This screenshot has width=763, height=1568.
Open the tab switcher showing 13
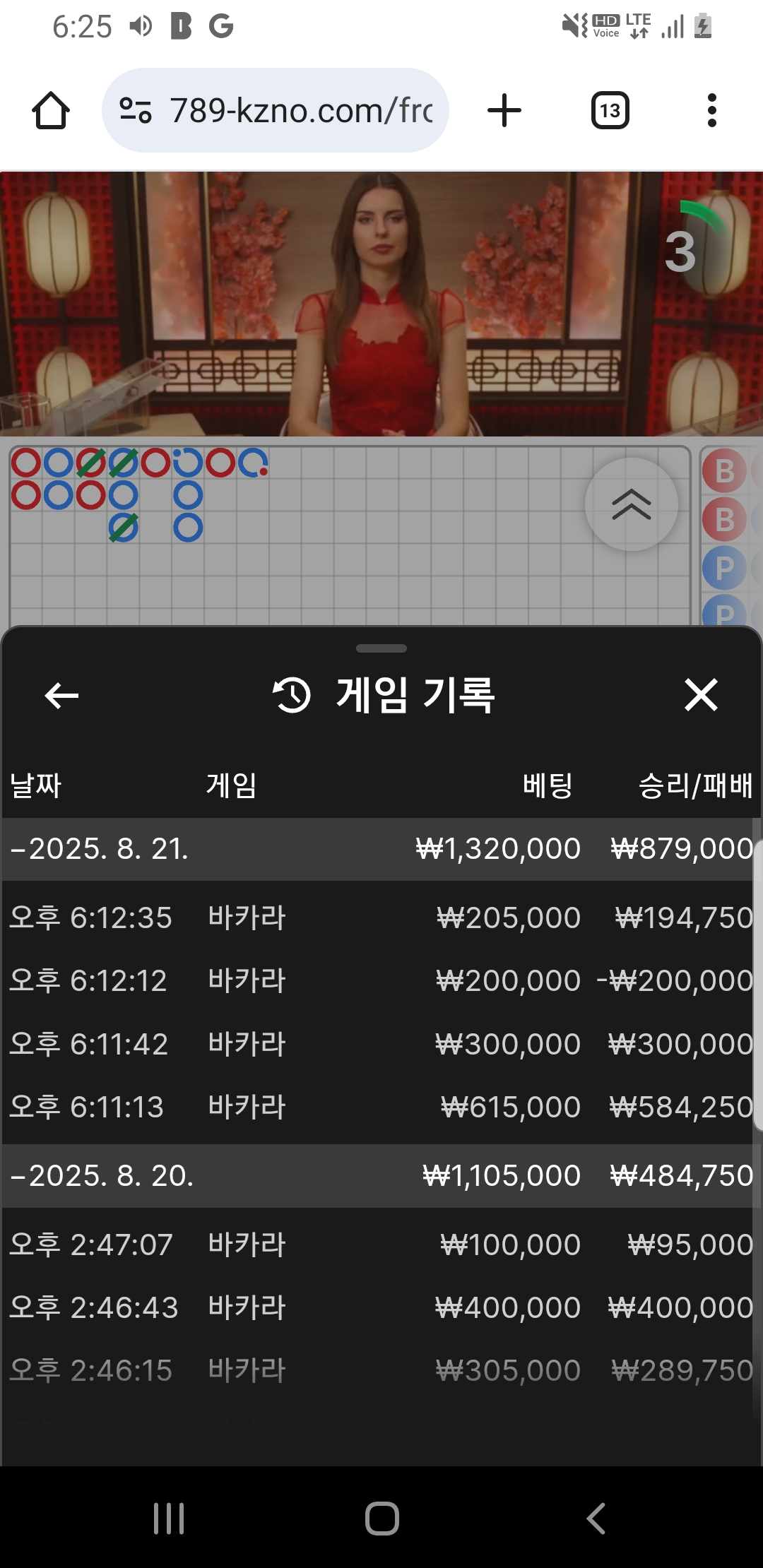point(610,111)
